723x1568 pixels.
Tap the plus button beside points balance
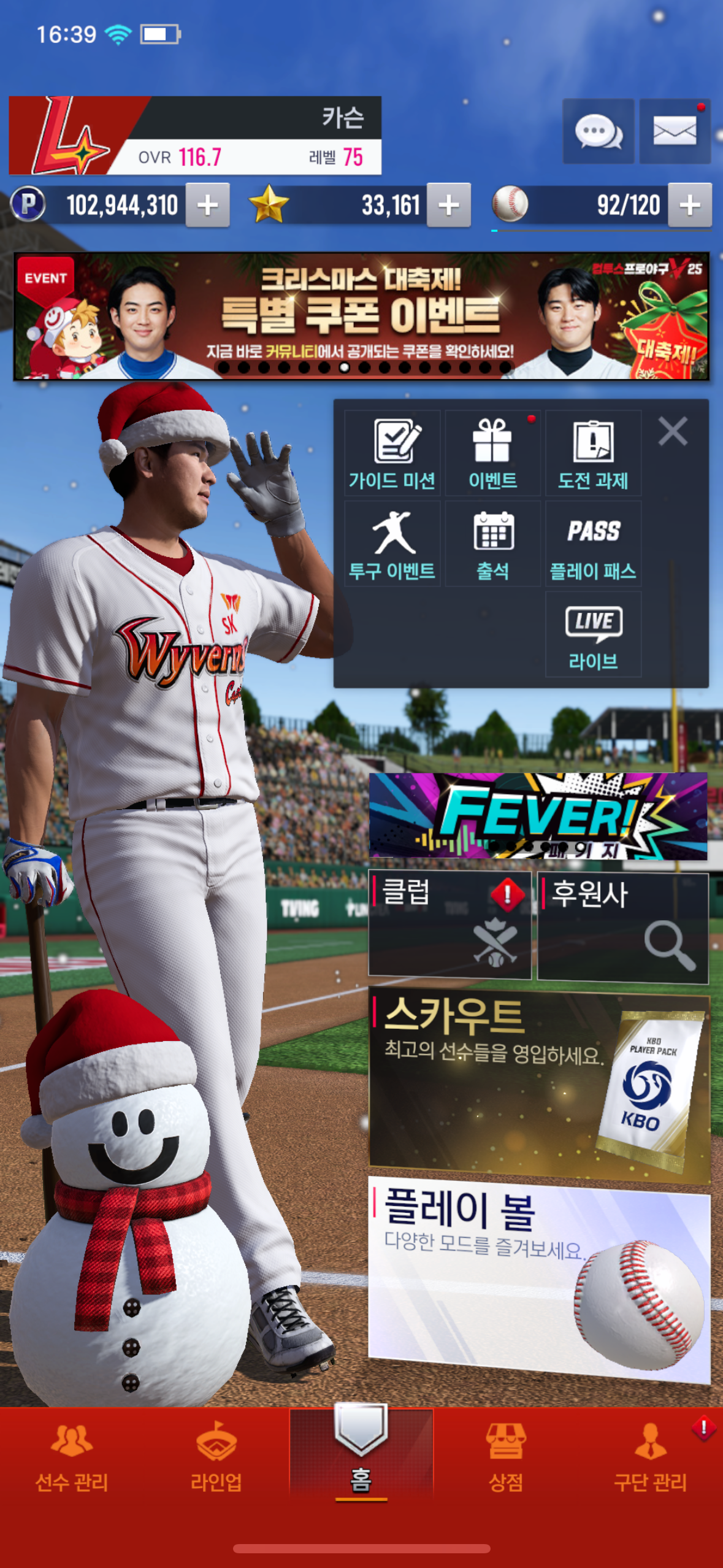tap(208, 206)
